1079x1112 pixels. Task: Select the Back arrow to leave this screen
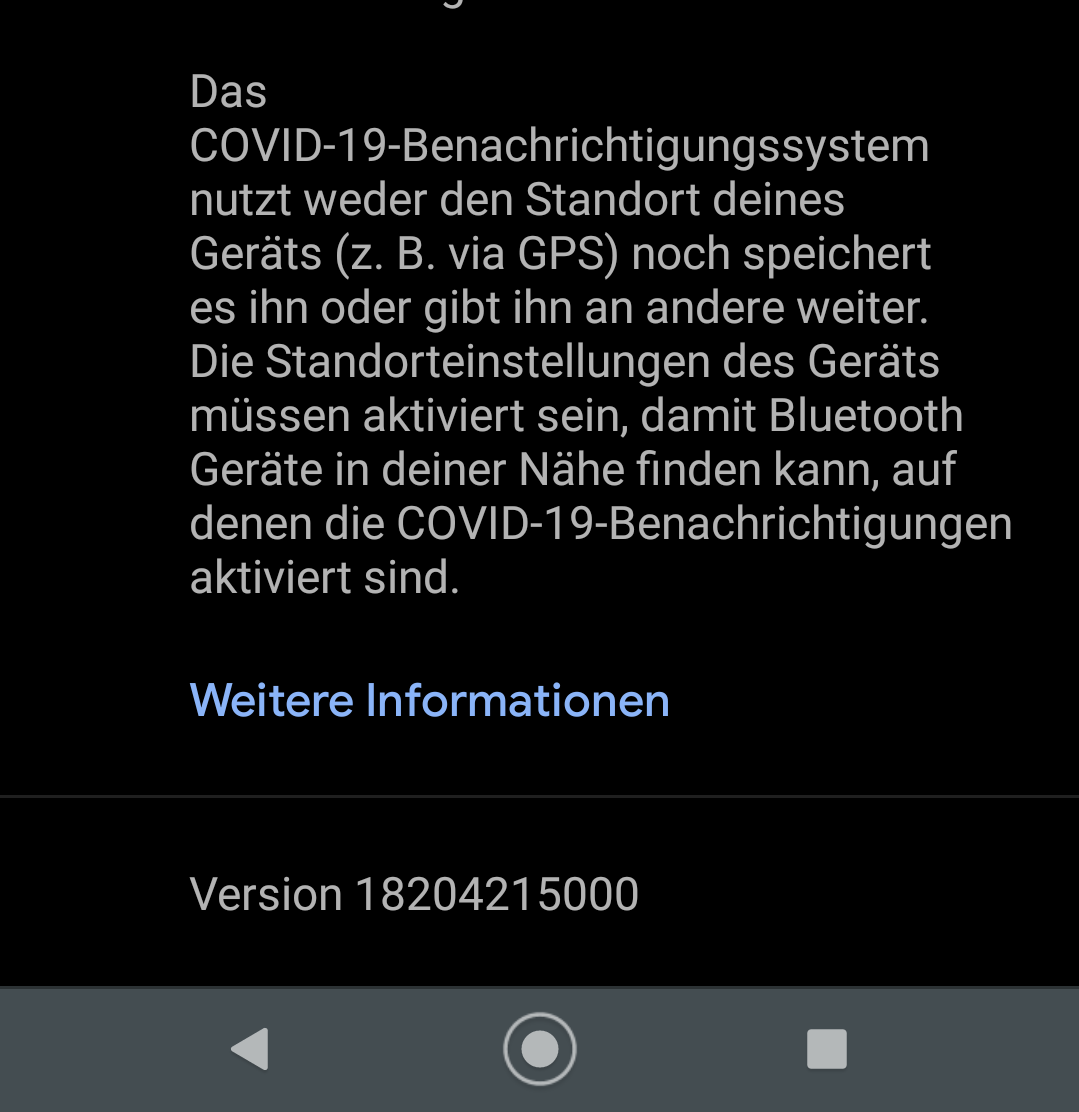(250, 1049)
